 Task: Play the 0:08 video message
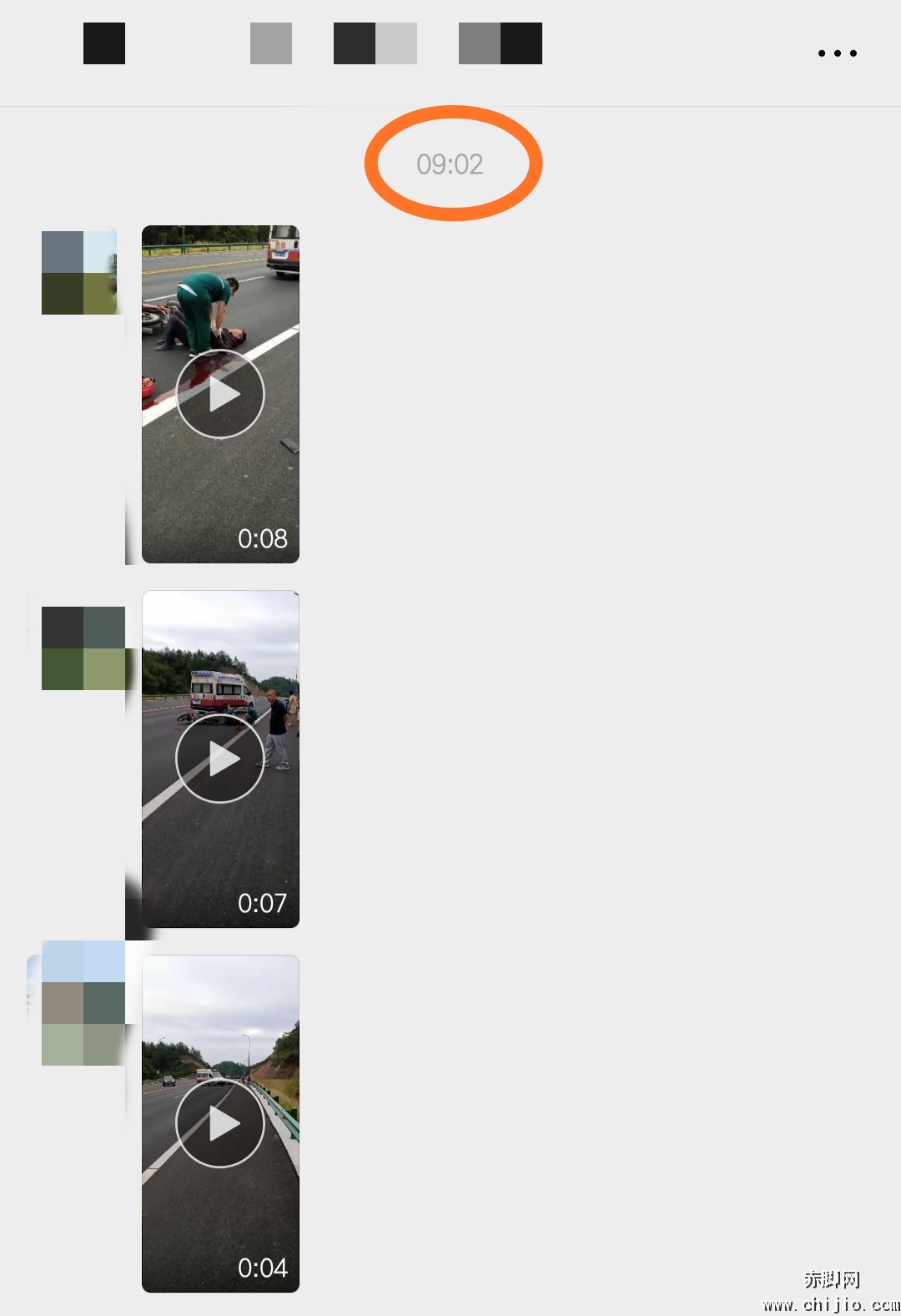[x=220, y=394]
